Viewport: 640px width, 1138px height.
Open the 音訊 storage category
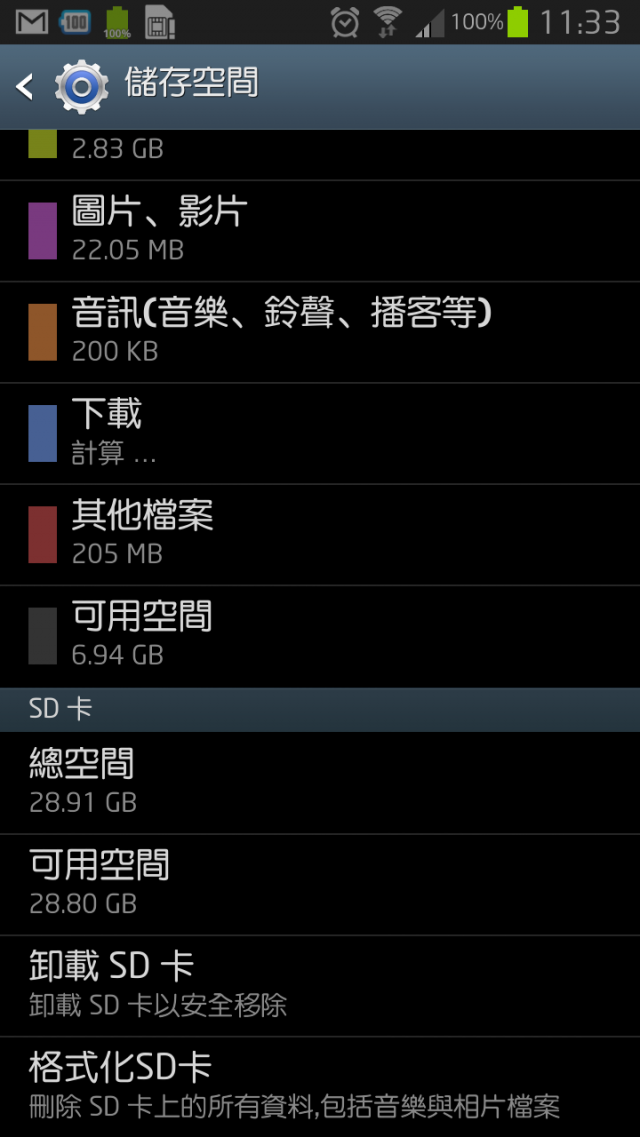(x=320, y=332)
